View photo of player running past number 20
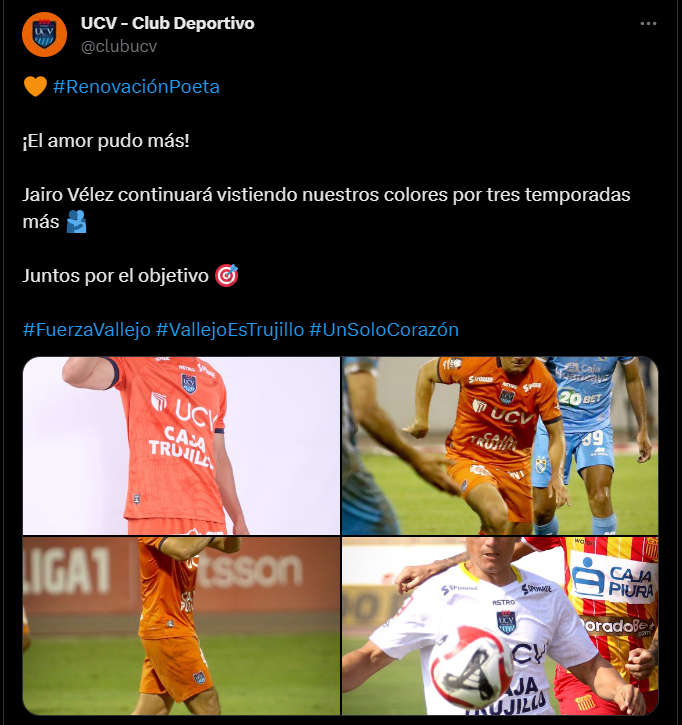The image size is (682, 725). tap(500, 446)
